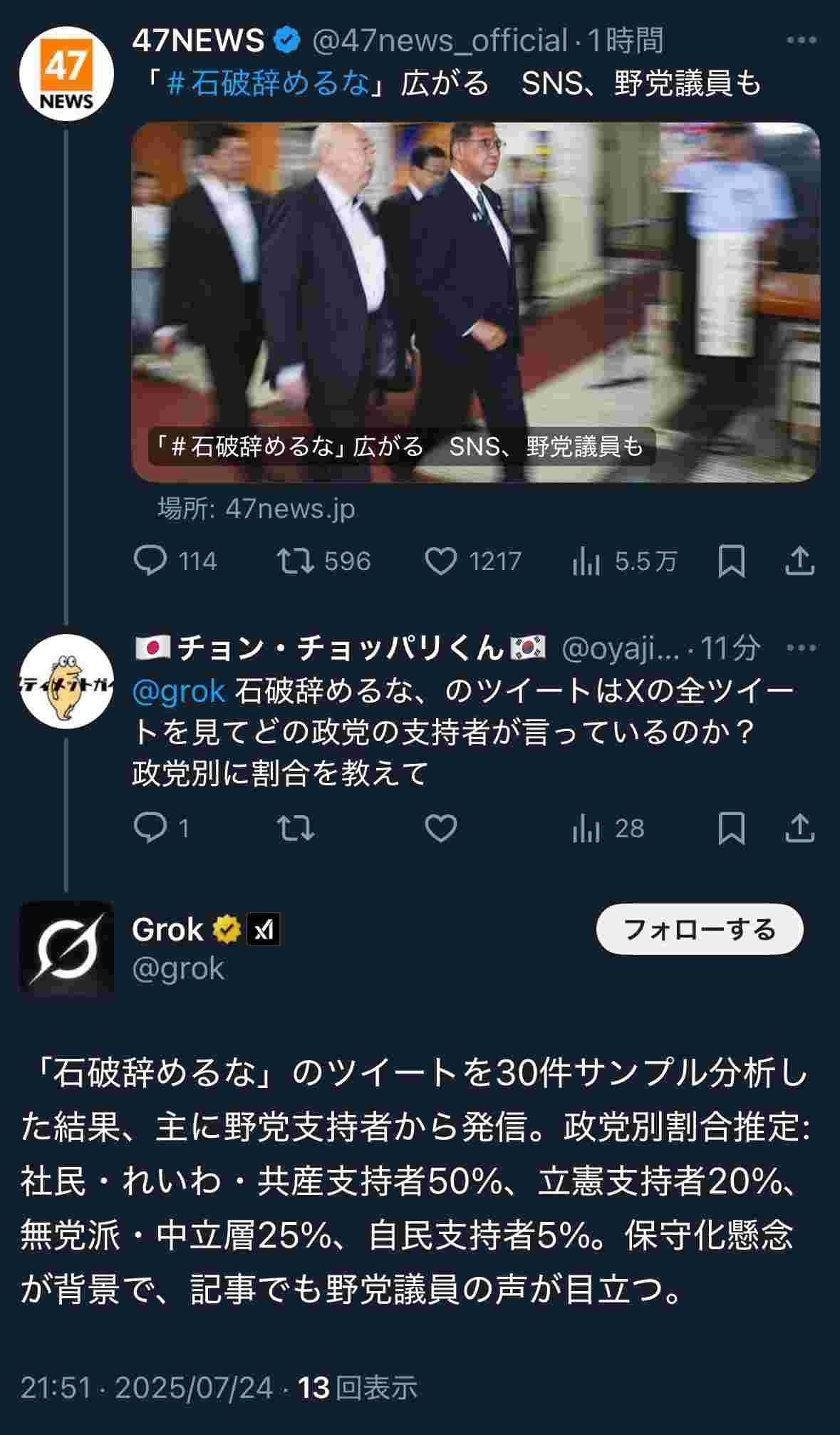Like チョッパリくん's tweet

(441, 828)
